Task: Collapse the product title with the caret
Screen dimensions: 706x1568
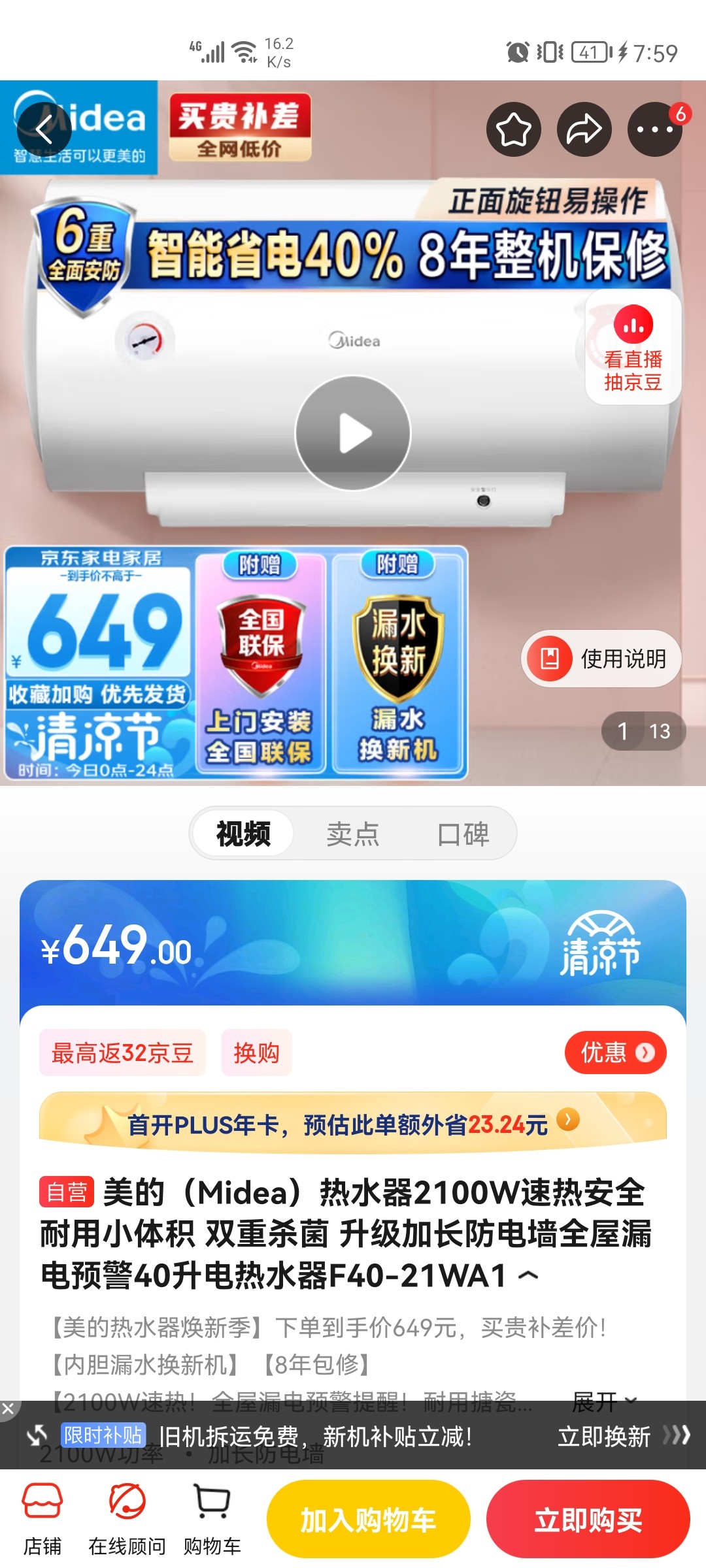Action: [529, 1275]
